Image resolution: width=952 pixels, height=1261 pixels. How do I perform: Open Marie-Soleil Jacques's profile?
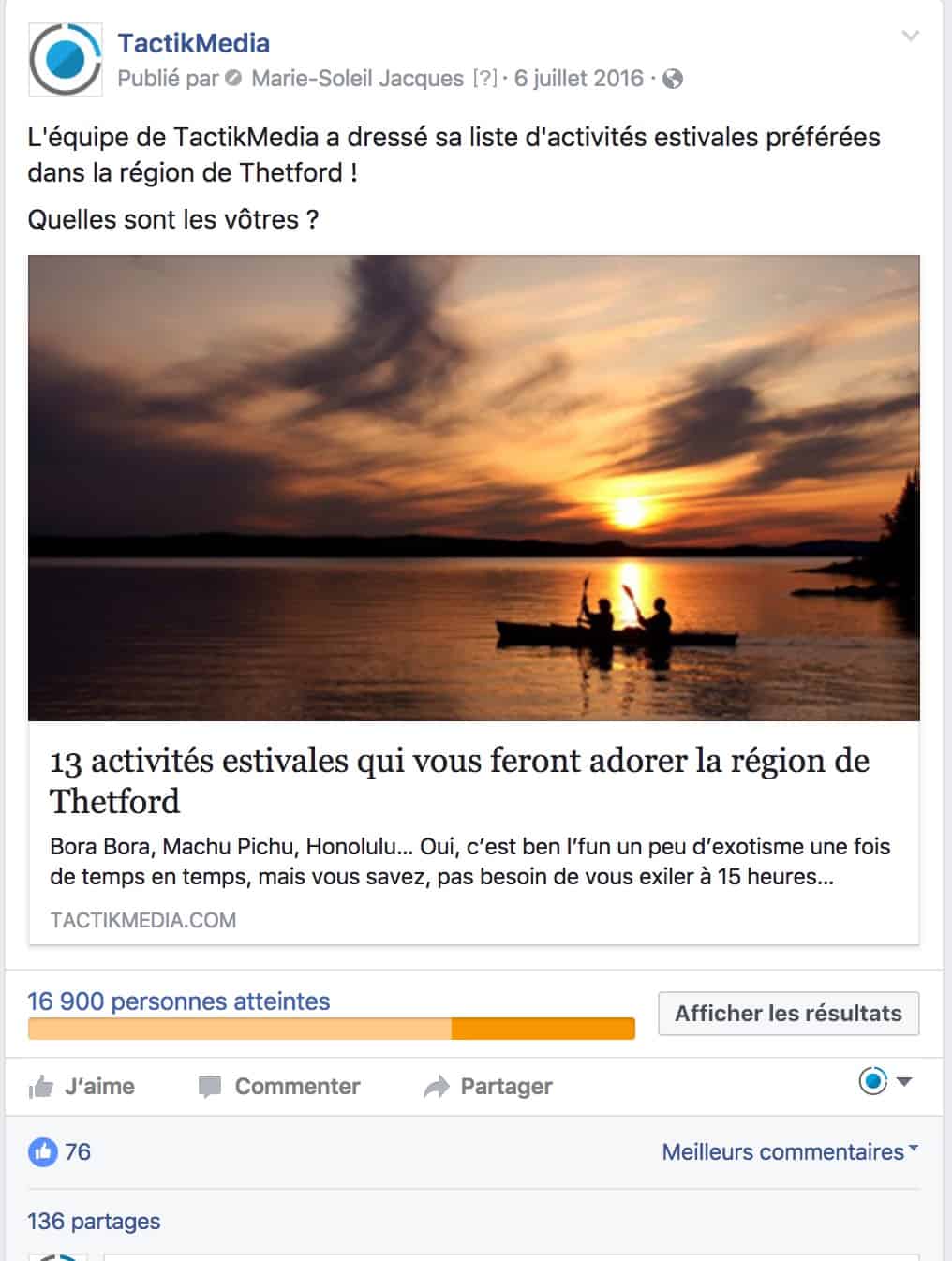coord(357,79)
